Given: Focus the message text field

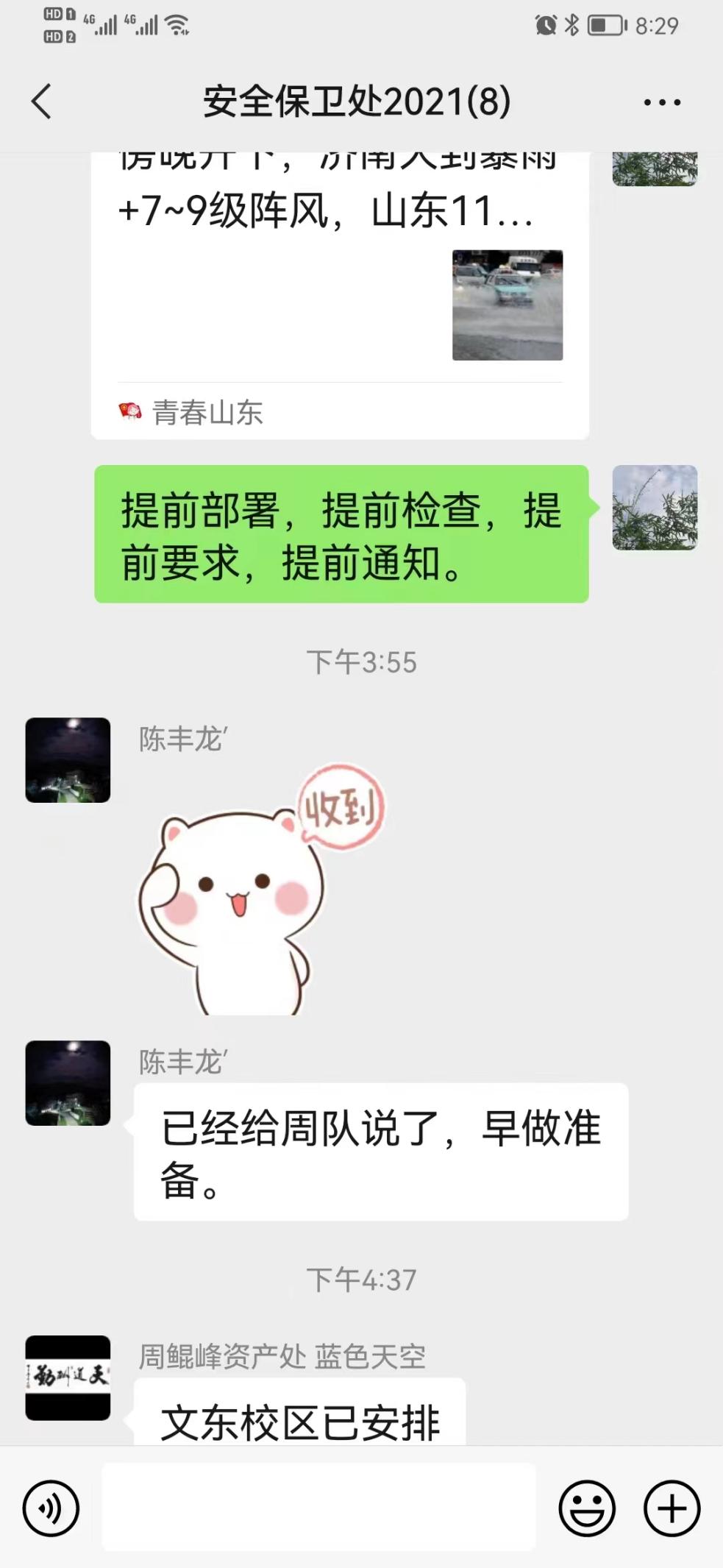Looking at the screenshot, I should 318,1507.
